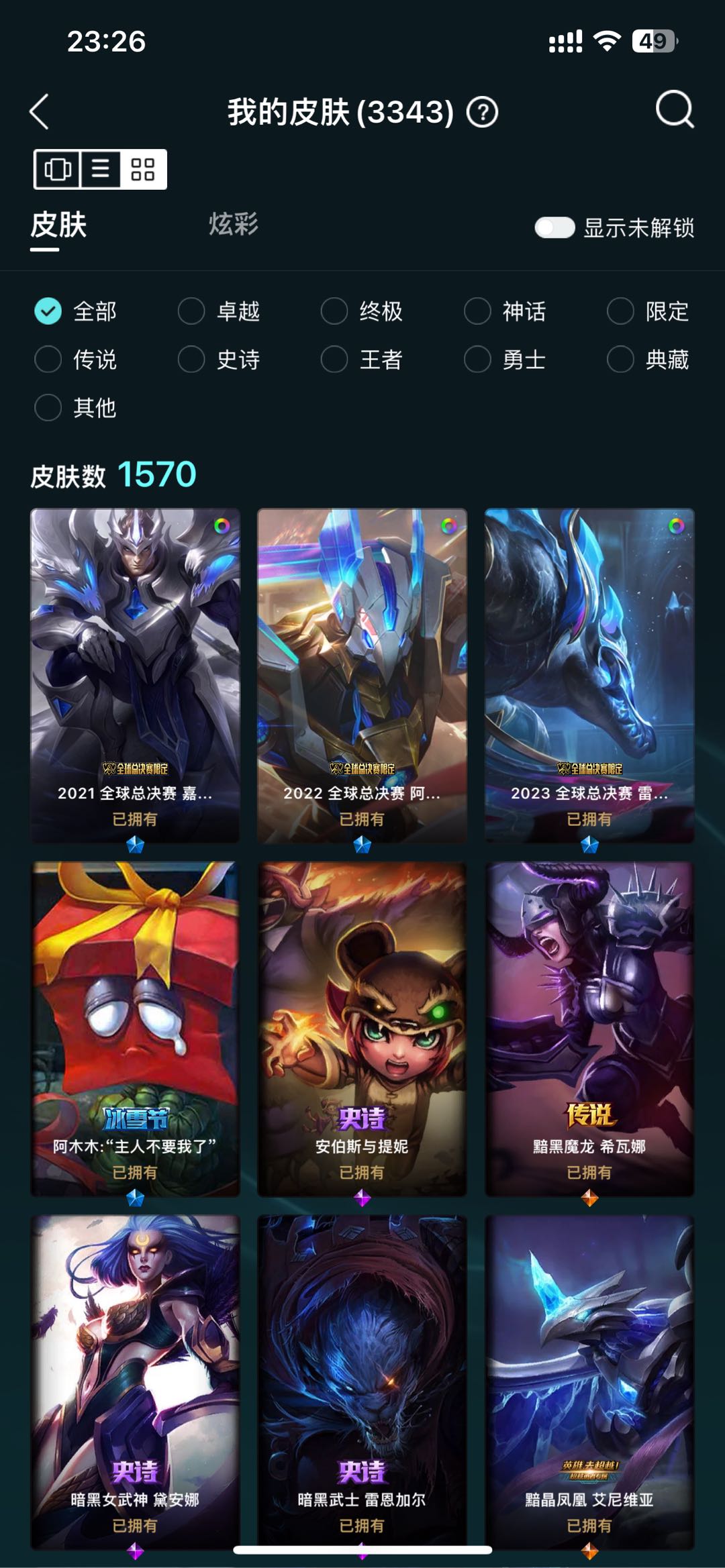Select the 其他 filter
Screen dimensions: 725x1568
[75, 408]
